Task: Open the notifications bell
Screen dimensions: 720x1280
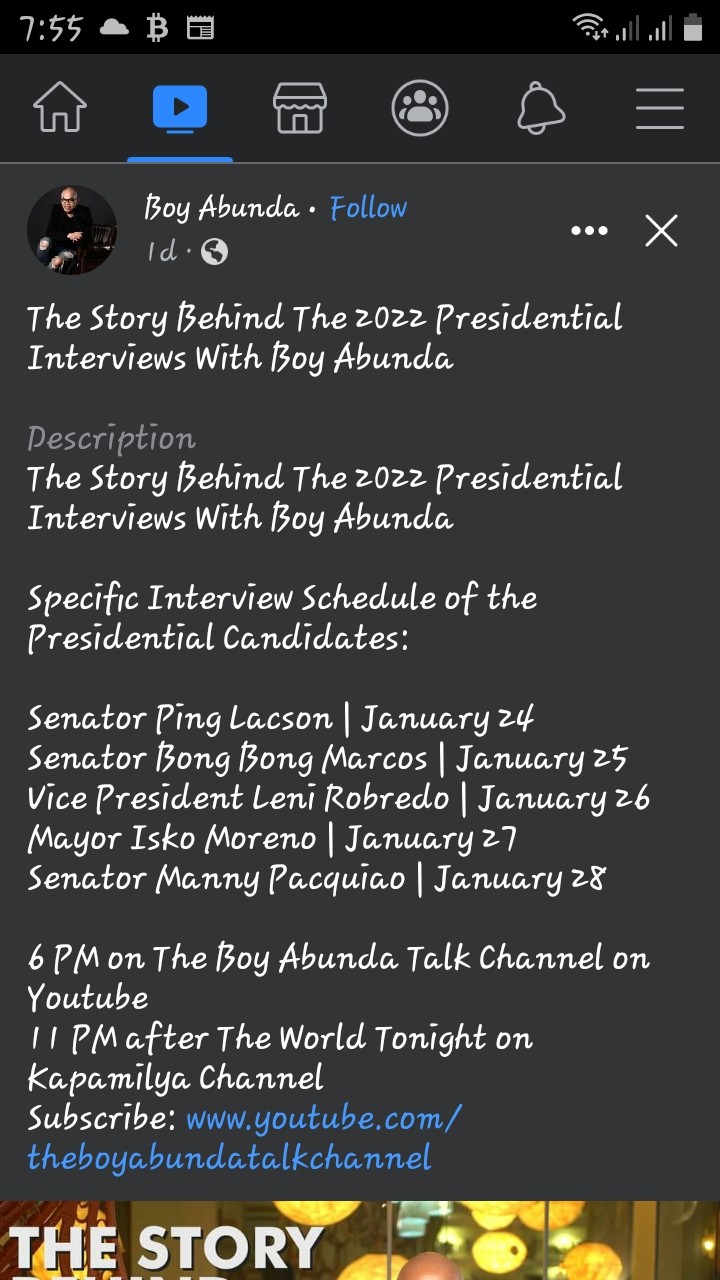Action: tap(541, 108)
